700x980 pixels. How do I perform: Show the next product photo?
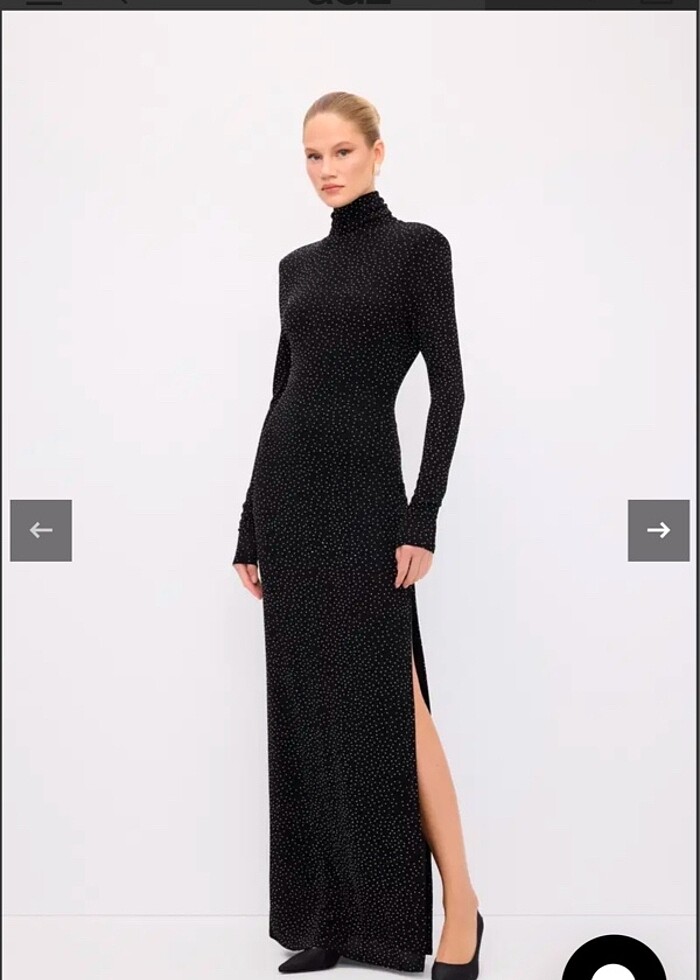pos(658,530)
